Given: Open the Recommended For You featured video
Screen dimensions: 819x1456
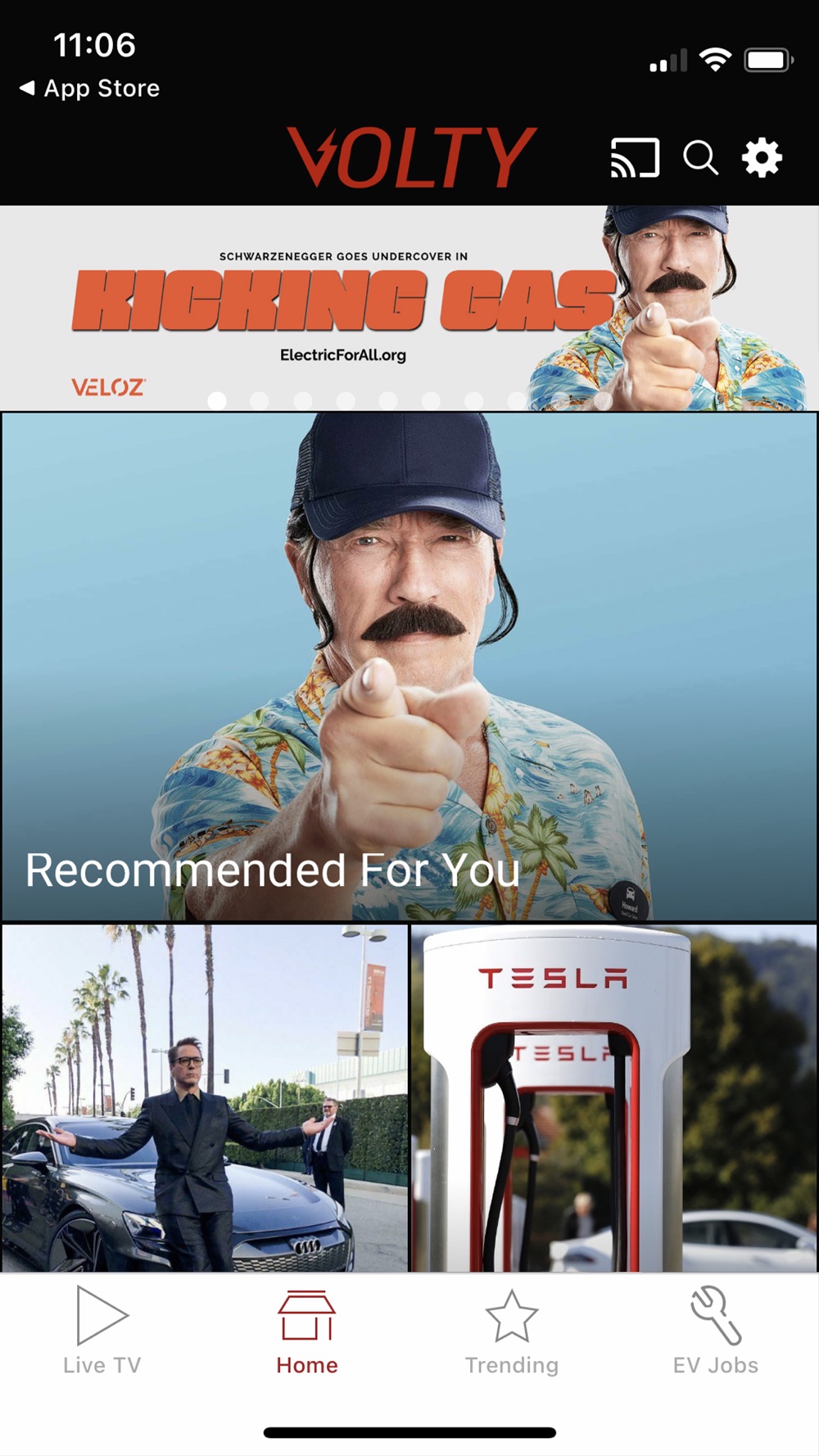Looking at the screenshot, I should point(409,667).
